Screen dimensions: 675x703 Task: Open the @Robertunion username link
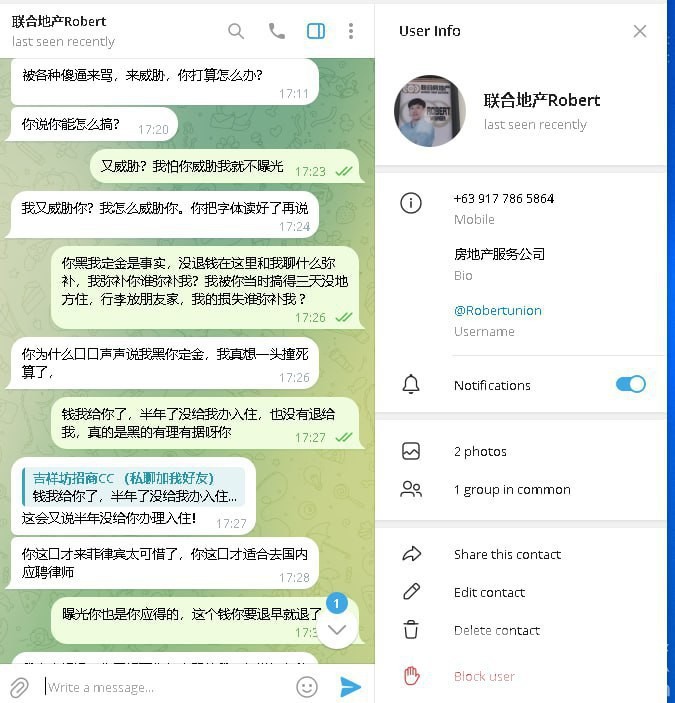[497, 310]
